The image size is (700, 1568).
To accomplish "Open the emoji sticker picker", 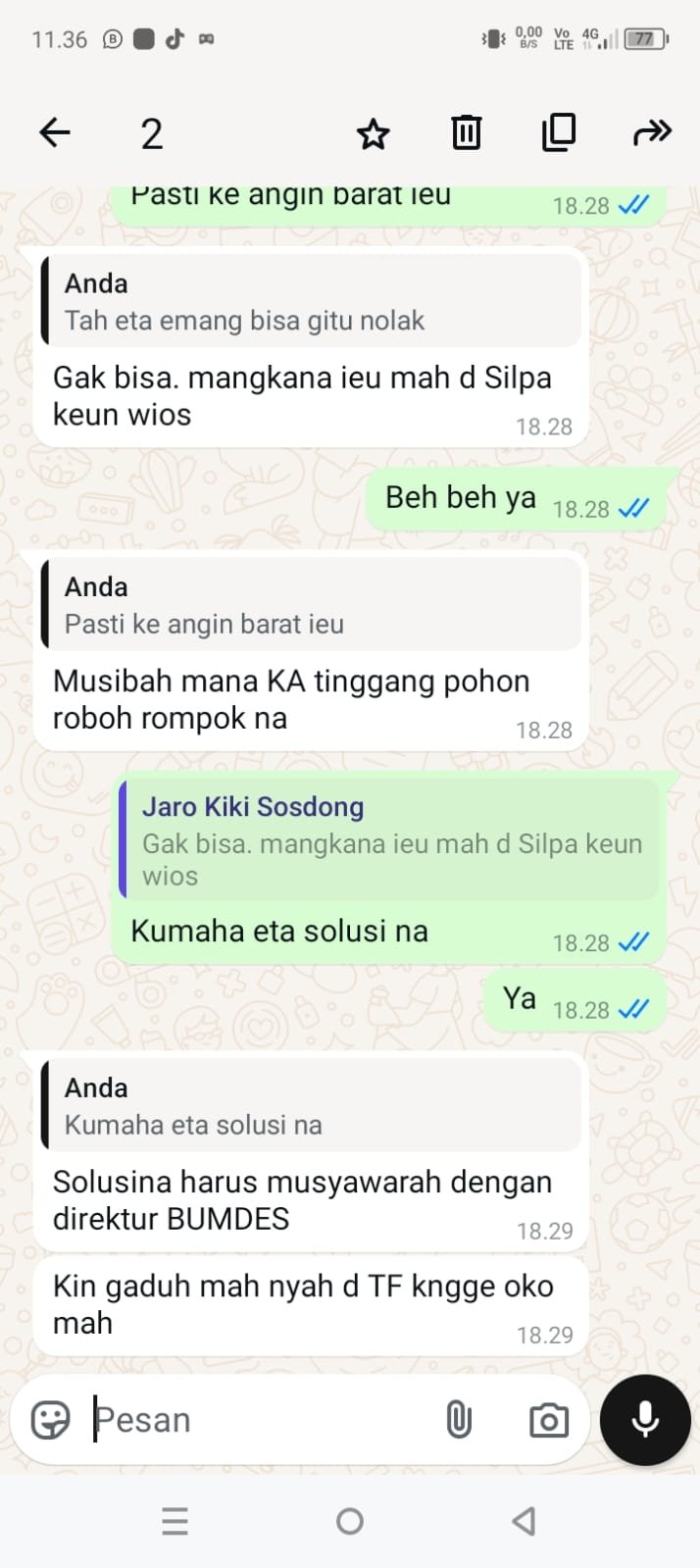I will (x=51, y=1419).
